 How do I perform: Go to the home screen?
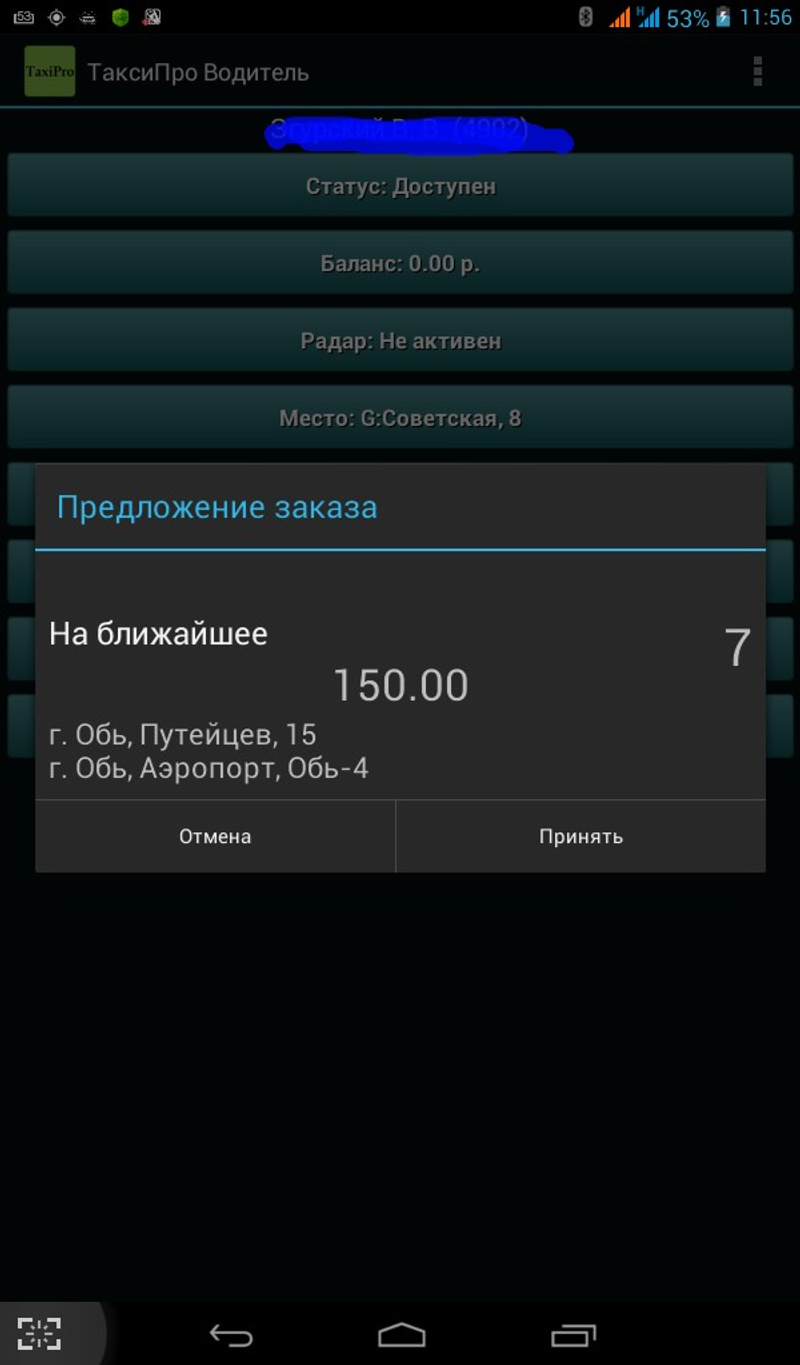[401, 1335]
